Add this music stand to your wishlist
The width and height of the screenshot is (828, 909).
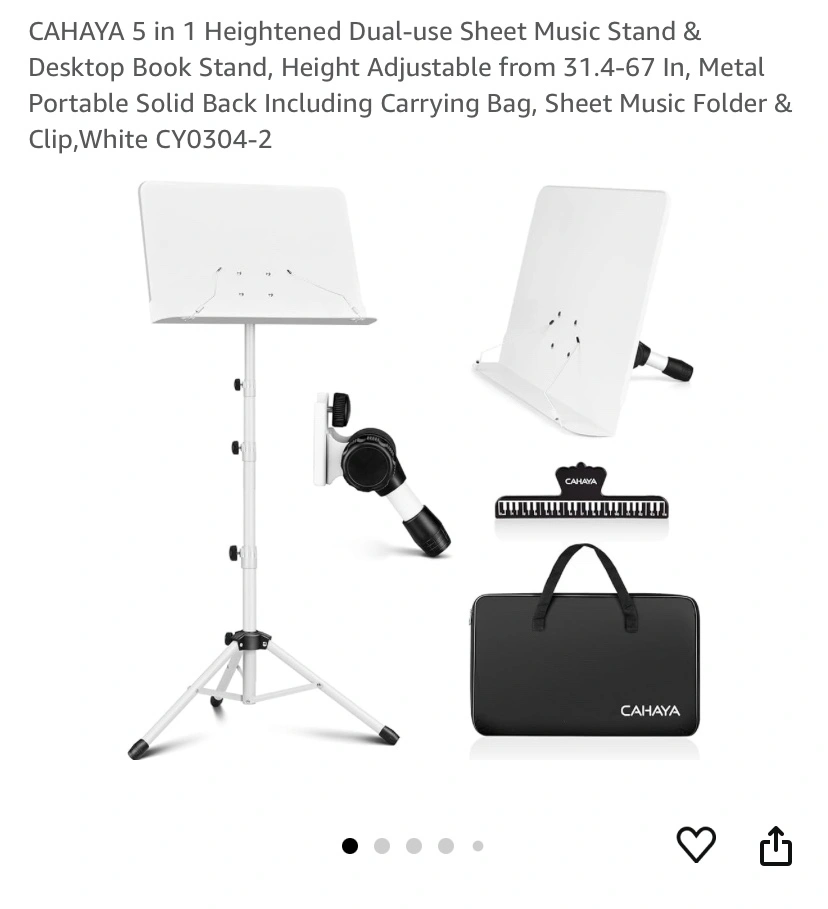(696, 845)
